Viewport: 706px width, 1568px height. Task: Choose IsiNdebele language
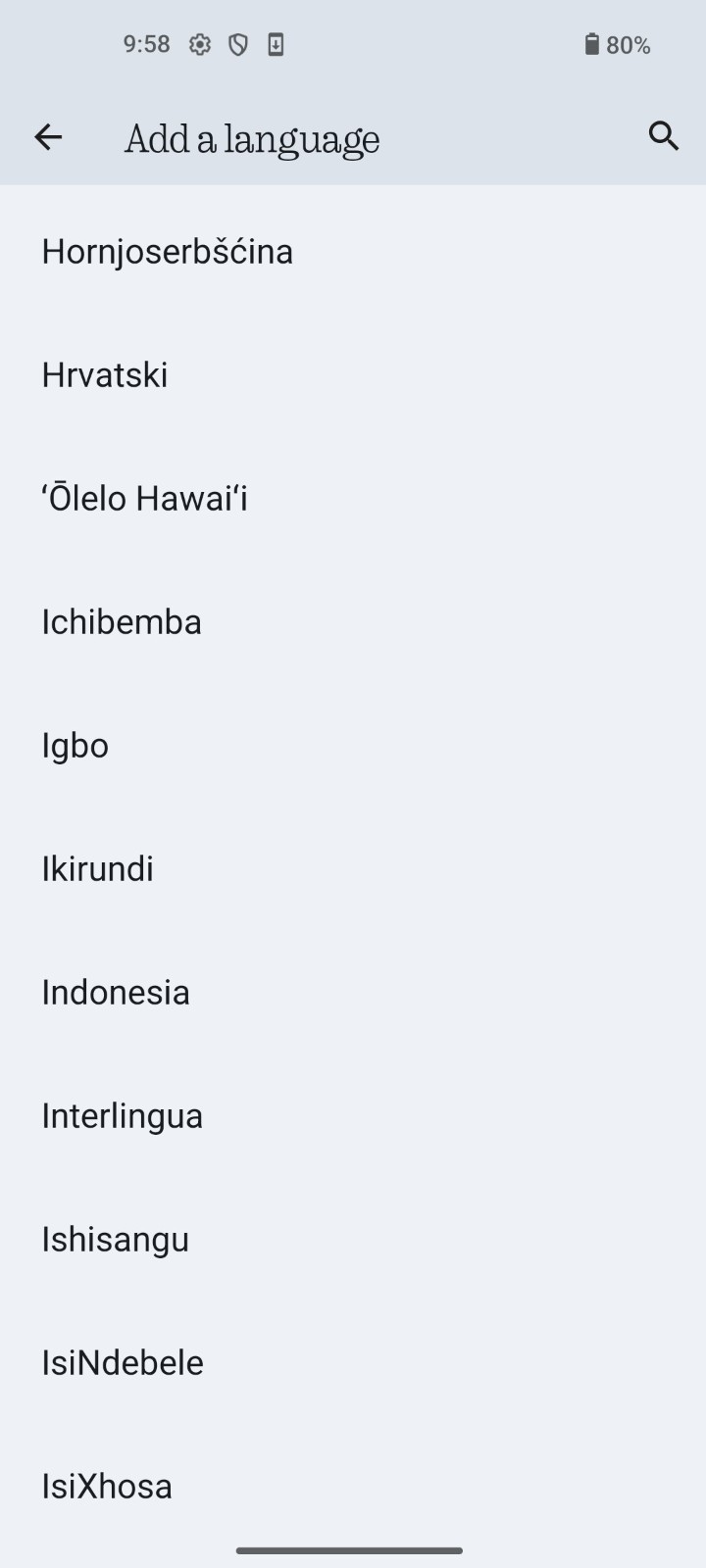pyautogui.click(x=123, y=1363)
